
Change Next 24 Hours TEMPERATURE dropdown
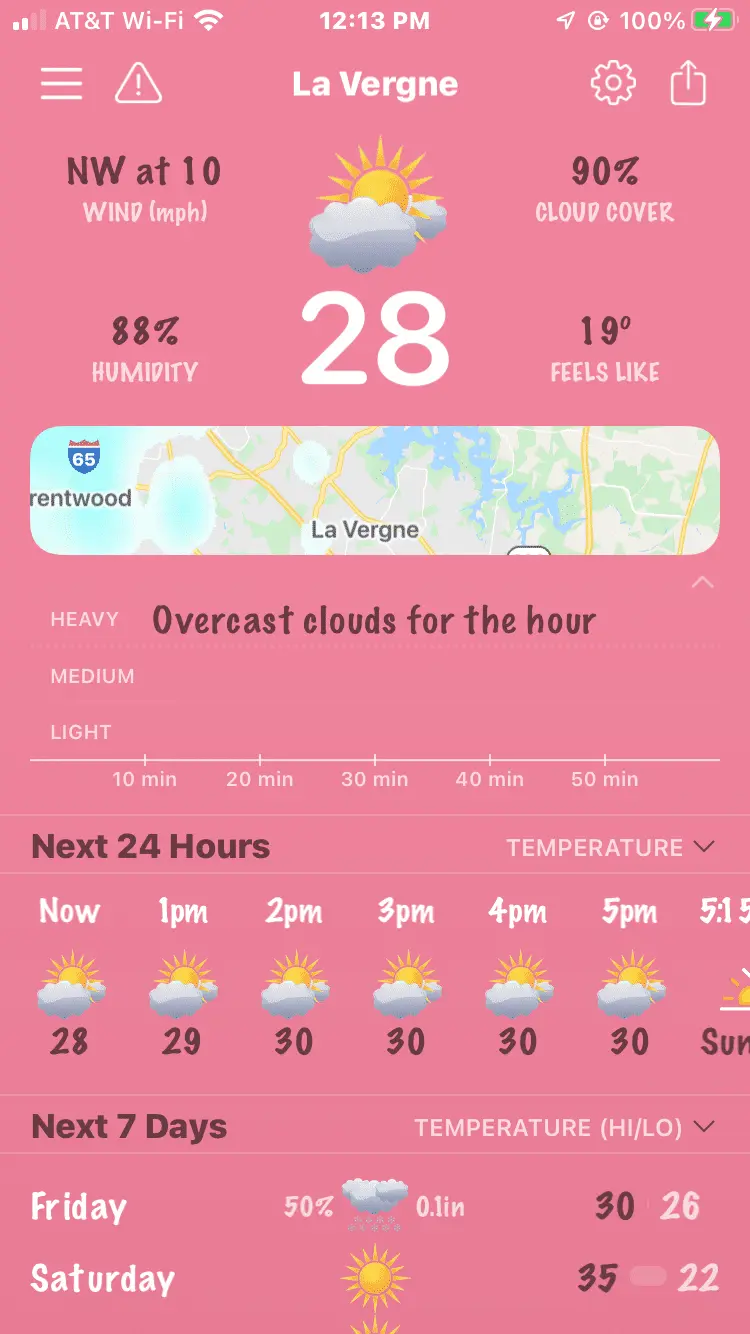[610, 847]
